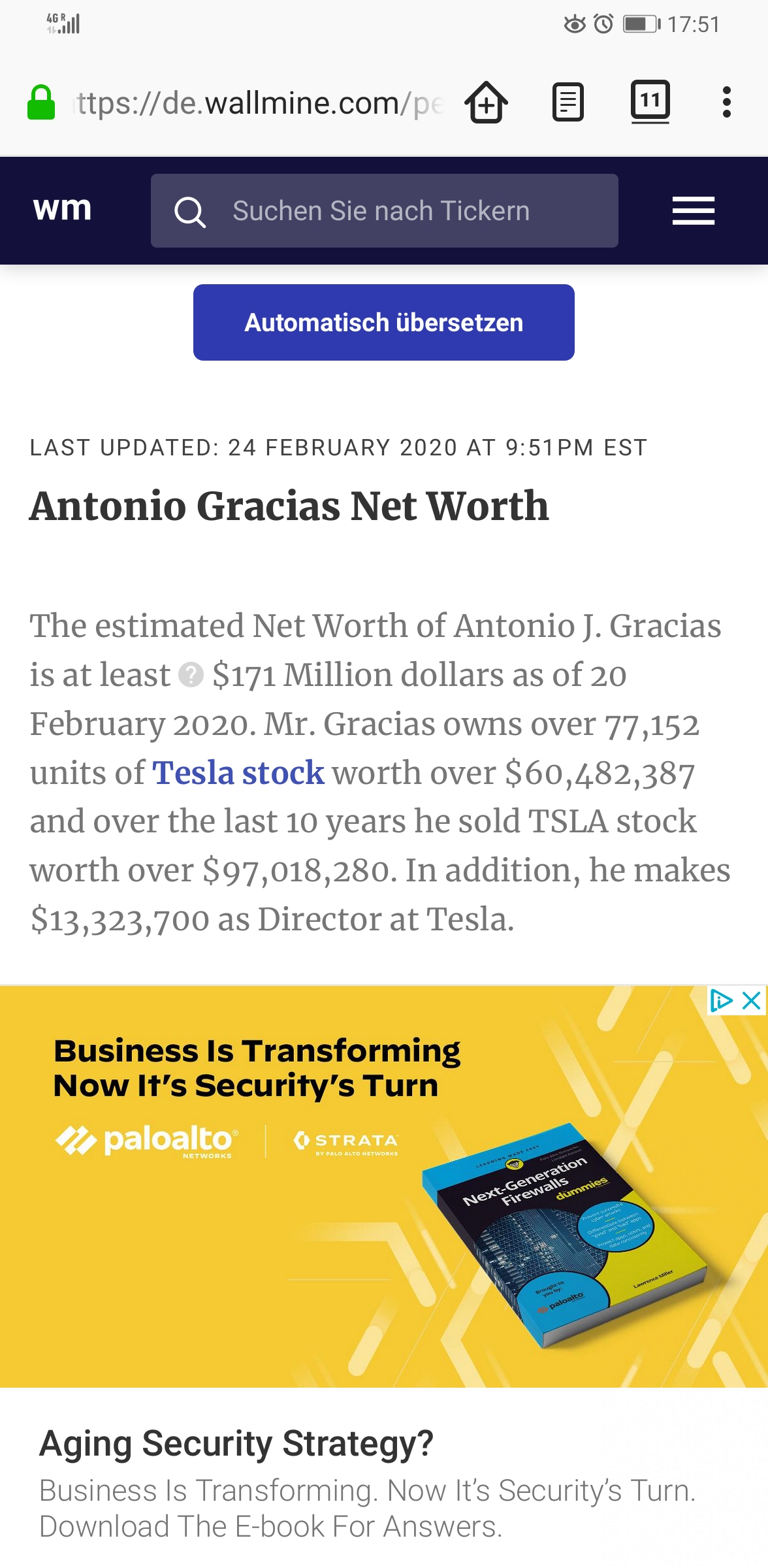Tap the question mark info icon
The image size is (768, 1568).
[x=191, y=675]
